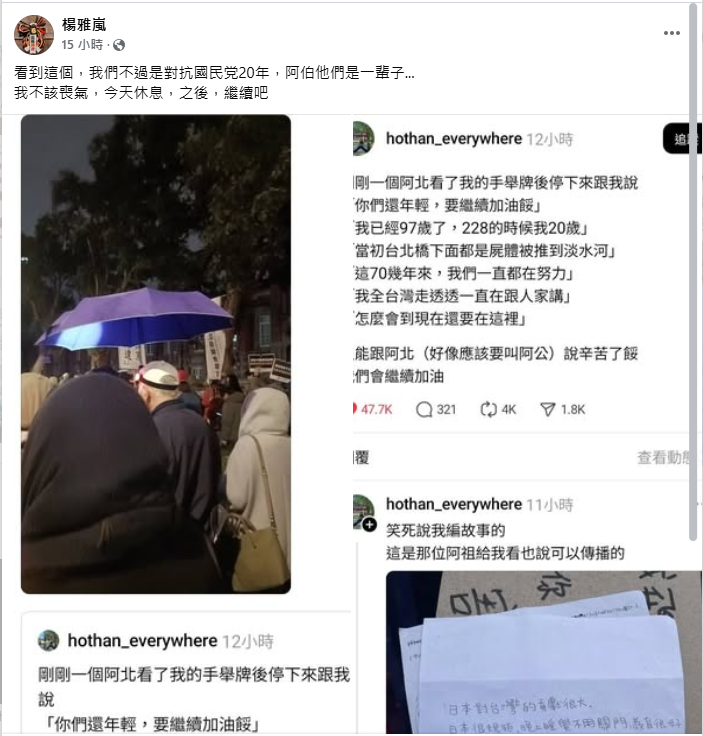The image size is (703, 736).
Task: Open the post's three-dot options menu
Action: pos(671,33)
